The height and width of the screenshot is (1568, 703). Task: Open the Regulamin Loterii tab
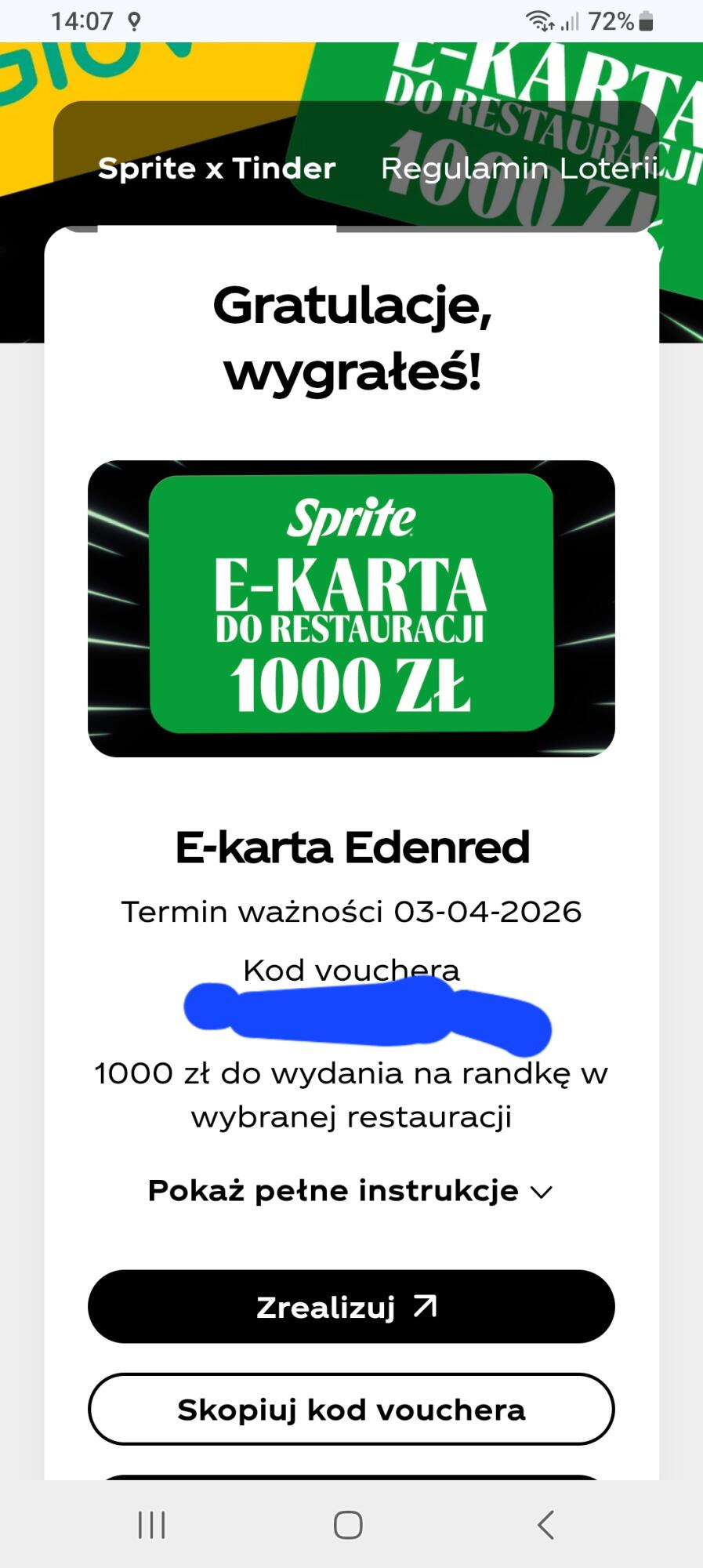(x=519, y=169)
